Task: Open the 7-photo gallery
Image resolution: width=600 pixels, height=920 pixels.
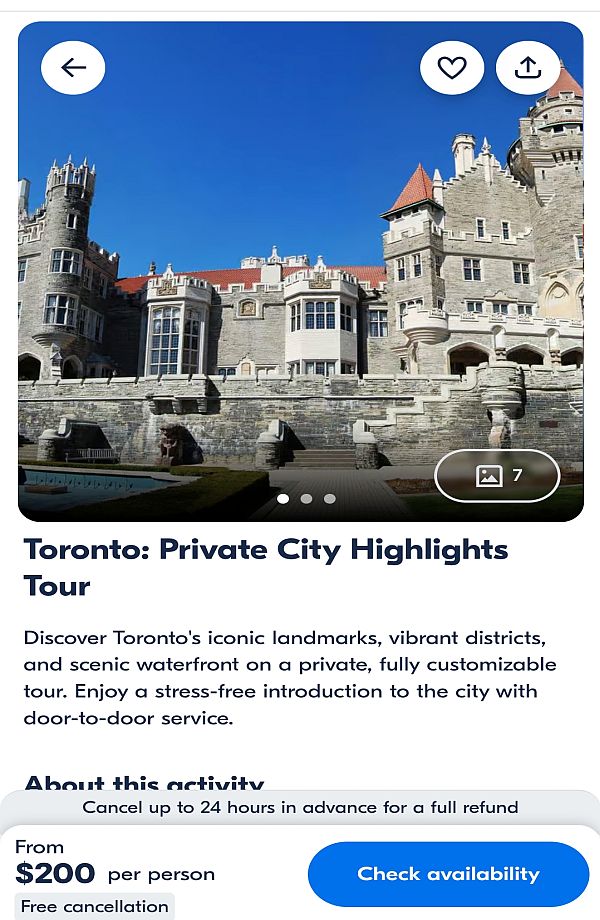Action: 497,476
